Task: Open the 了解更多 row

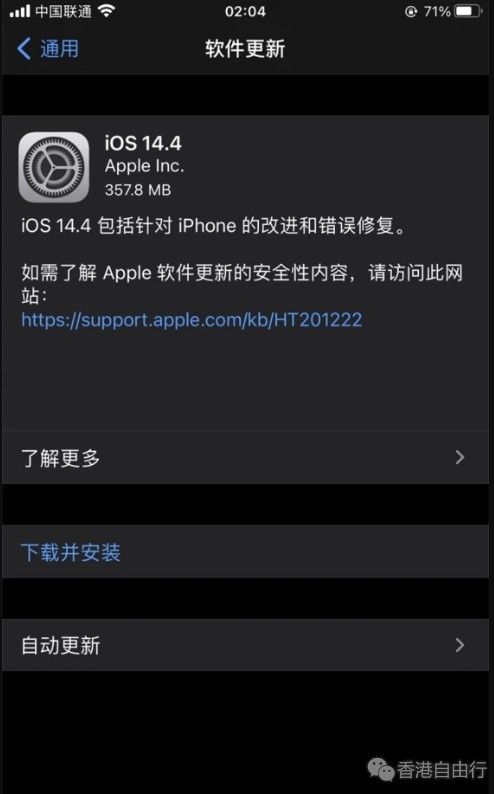Action: tap(245, 458)
